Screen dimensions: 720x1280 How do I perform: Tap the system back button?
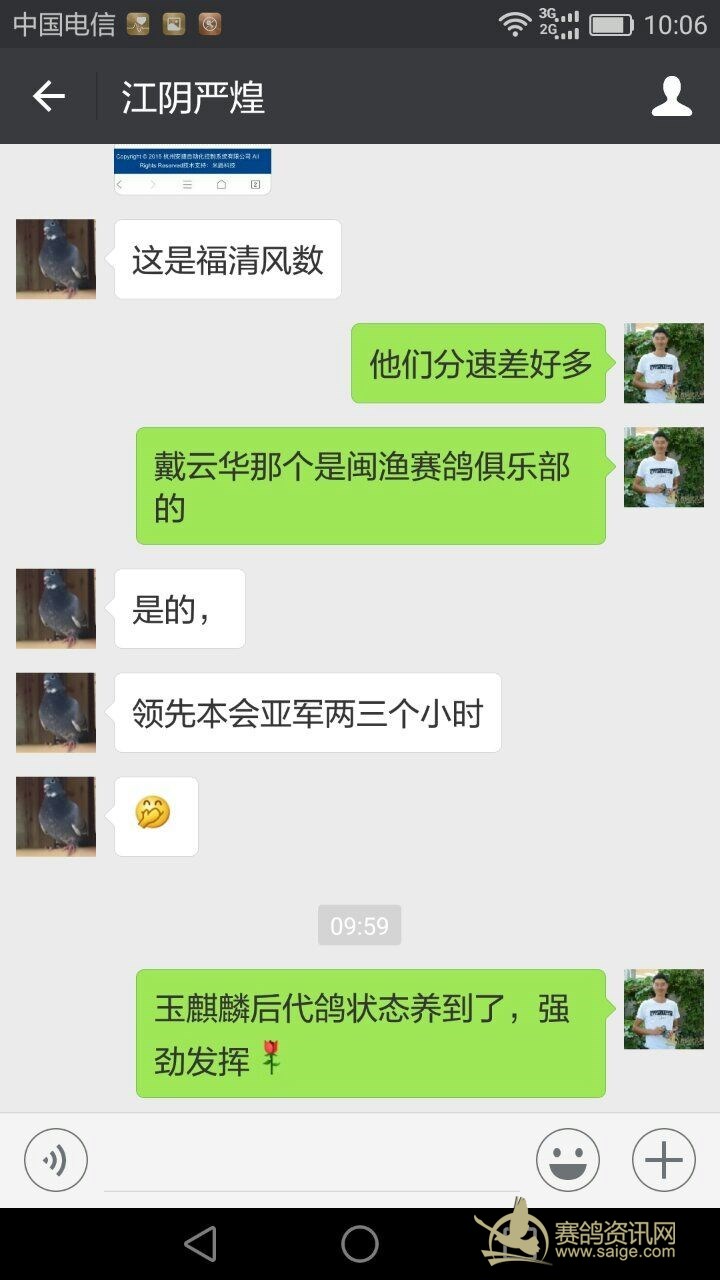click(x=201, y=1244)
